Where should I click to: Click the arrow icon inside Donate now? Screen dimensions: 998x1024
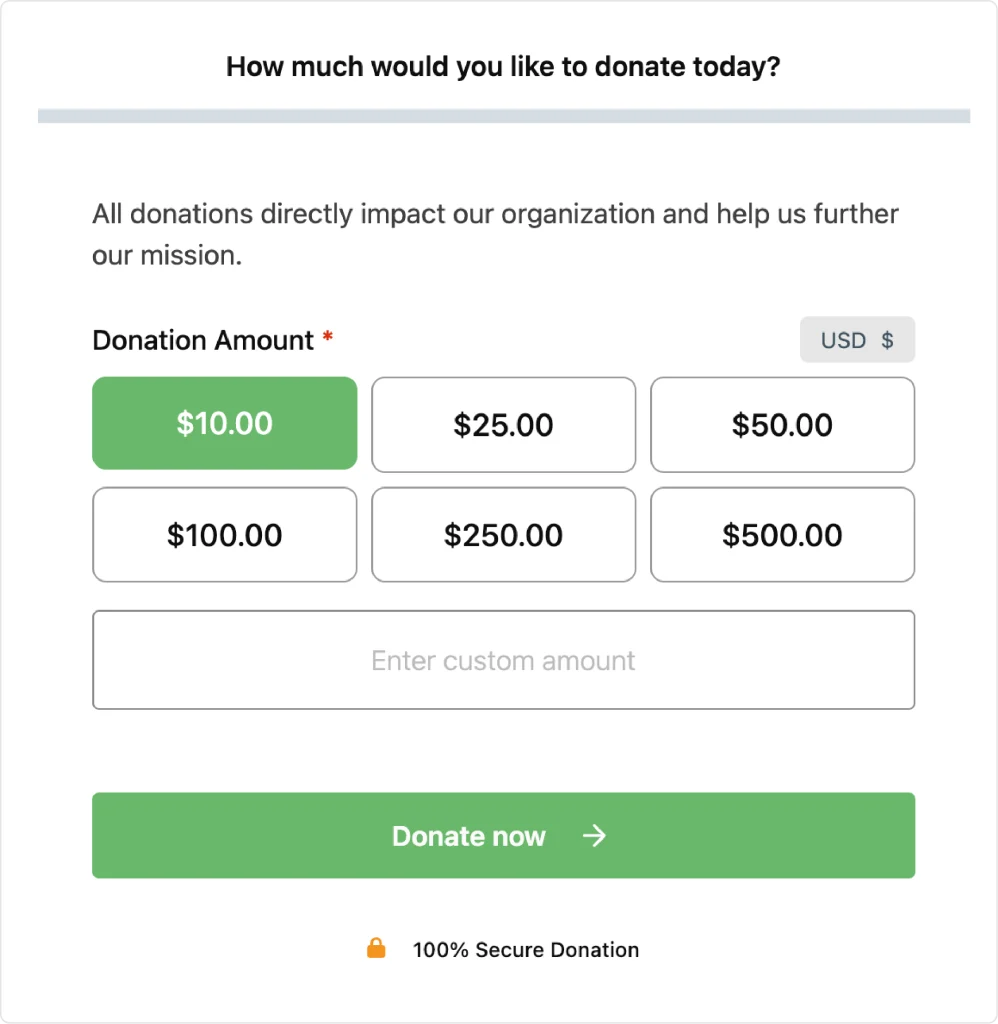pos(595,836)
